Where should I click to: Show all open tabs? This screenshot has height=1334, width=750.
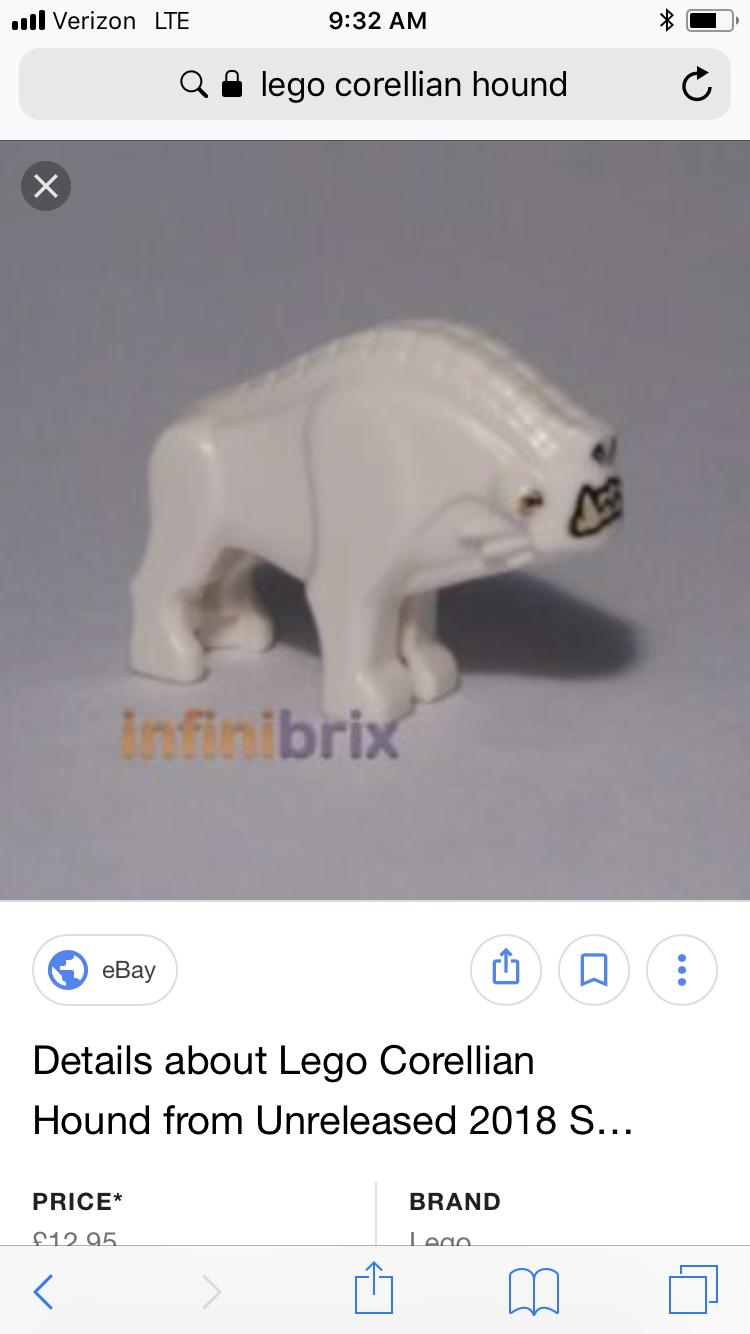click(x=693, y=1289)
